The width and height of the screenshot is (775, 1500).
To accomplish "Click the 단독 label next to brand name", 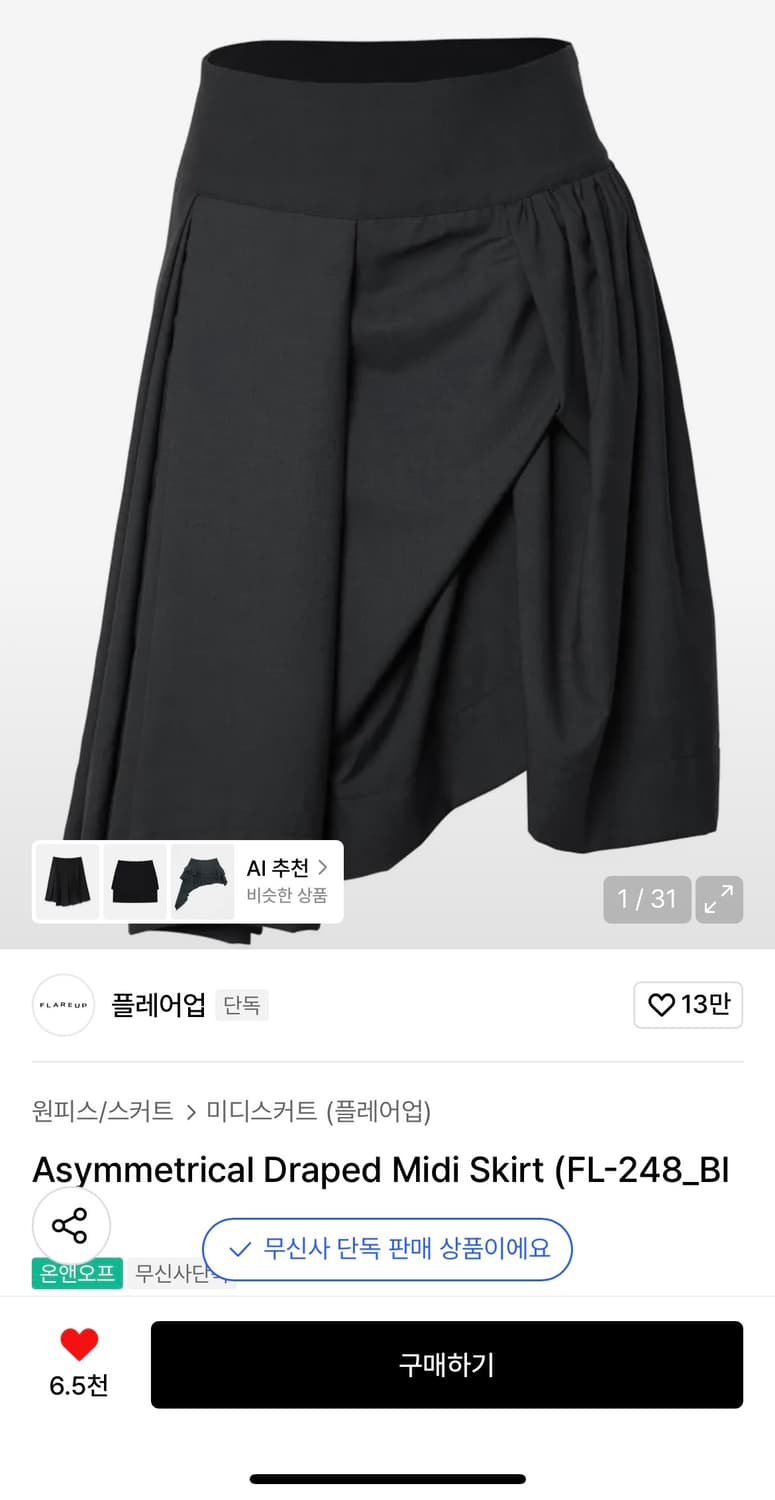I will click(x=242, y=1005).
